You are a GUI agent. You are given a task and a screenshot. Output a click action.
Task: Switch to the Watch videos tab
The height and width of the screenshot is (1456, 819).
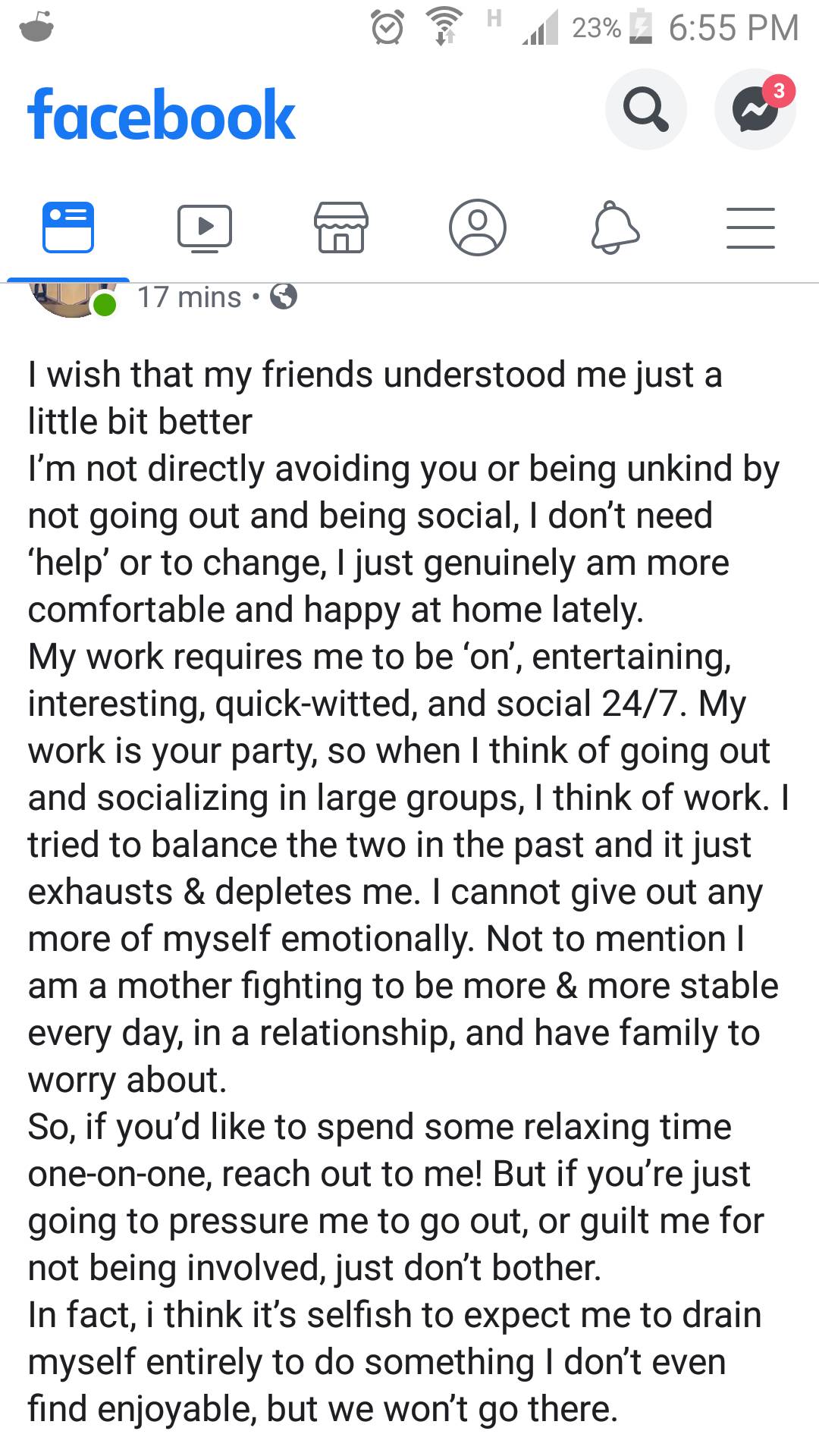tap(205, 227)
